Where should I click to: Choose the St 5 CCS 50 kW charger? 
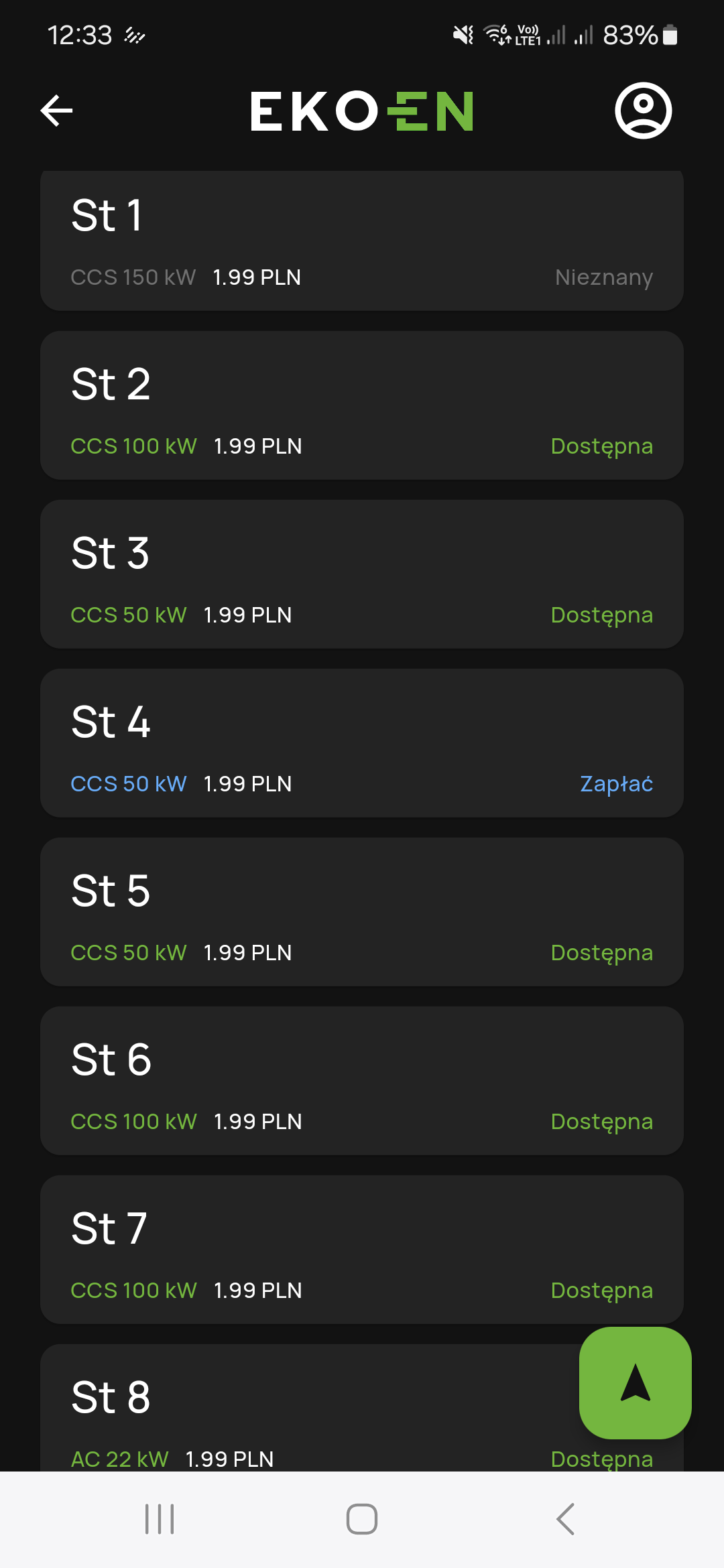click(x=362, y=912)
